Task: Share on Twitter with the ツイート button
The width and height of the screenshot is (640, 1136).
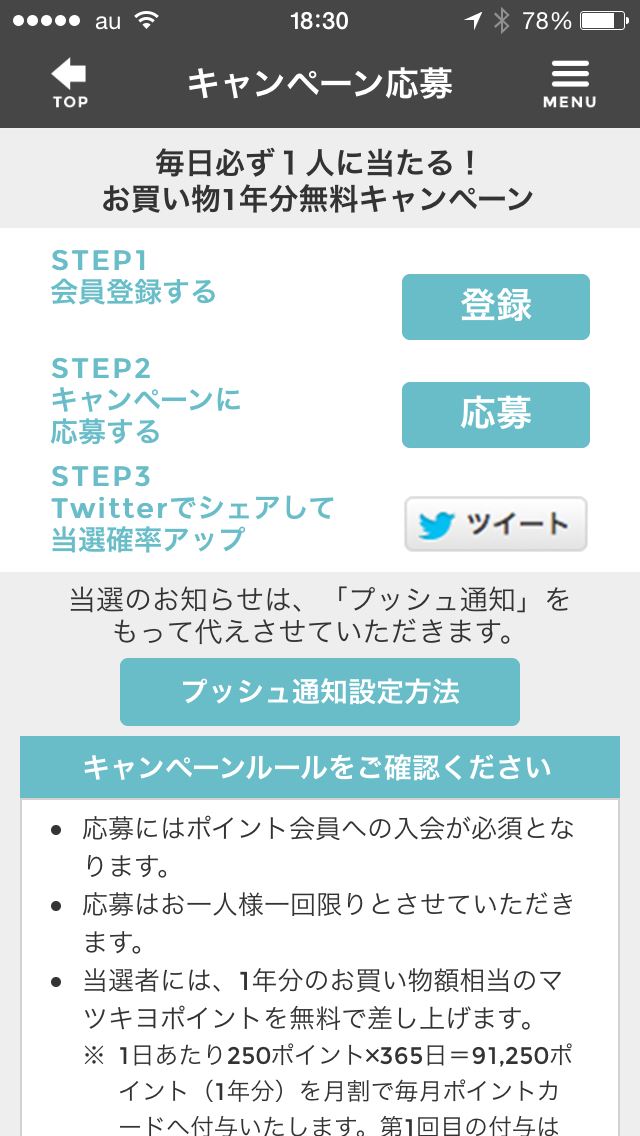Action: click(x=495, y=524)
